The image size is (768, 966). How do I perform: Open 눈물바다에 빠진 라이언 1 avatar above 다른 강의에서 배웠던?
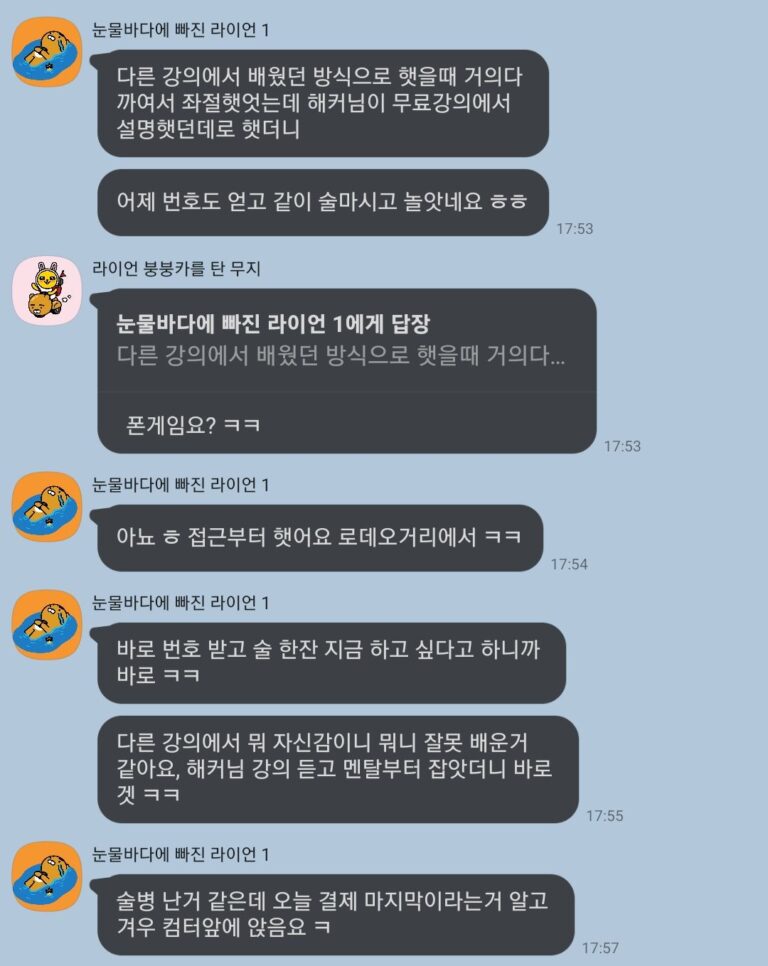46,54
